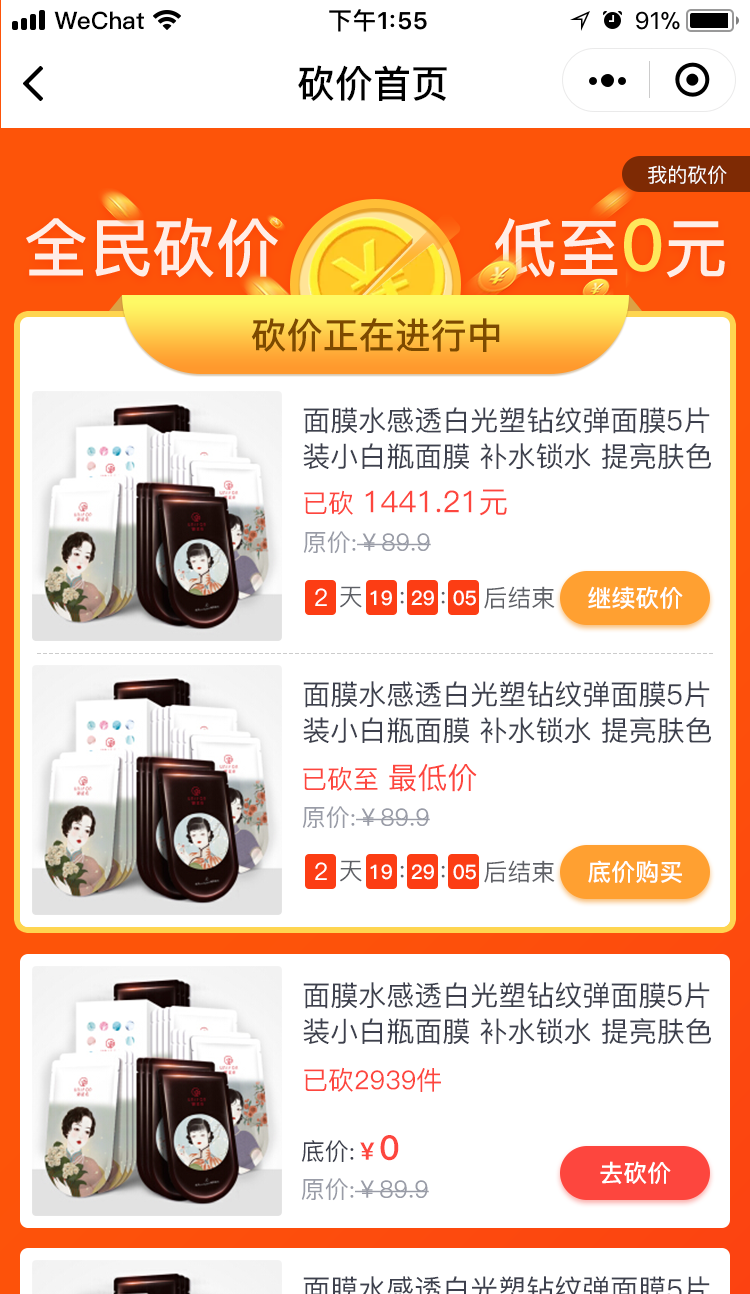The width and height of the screenshot is (750, 1294).
Task: Open product image of 已砍 1441.21元 item
Action: (157, 516)
